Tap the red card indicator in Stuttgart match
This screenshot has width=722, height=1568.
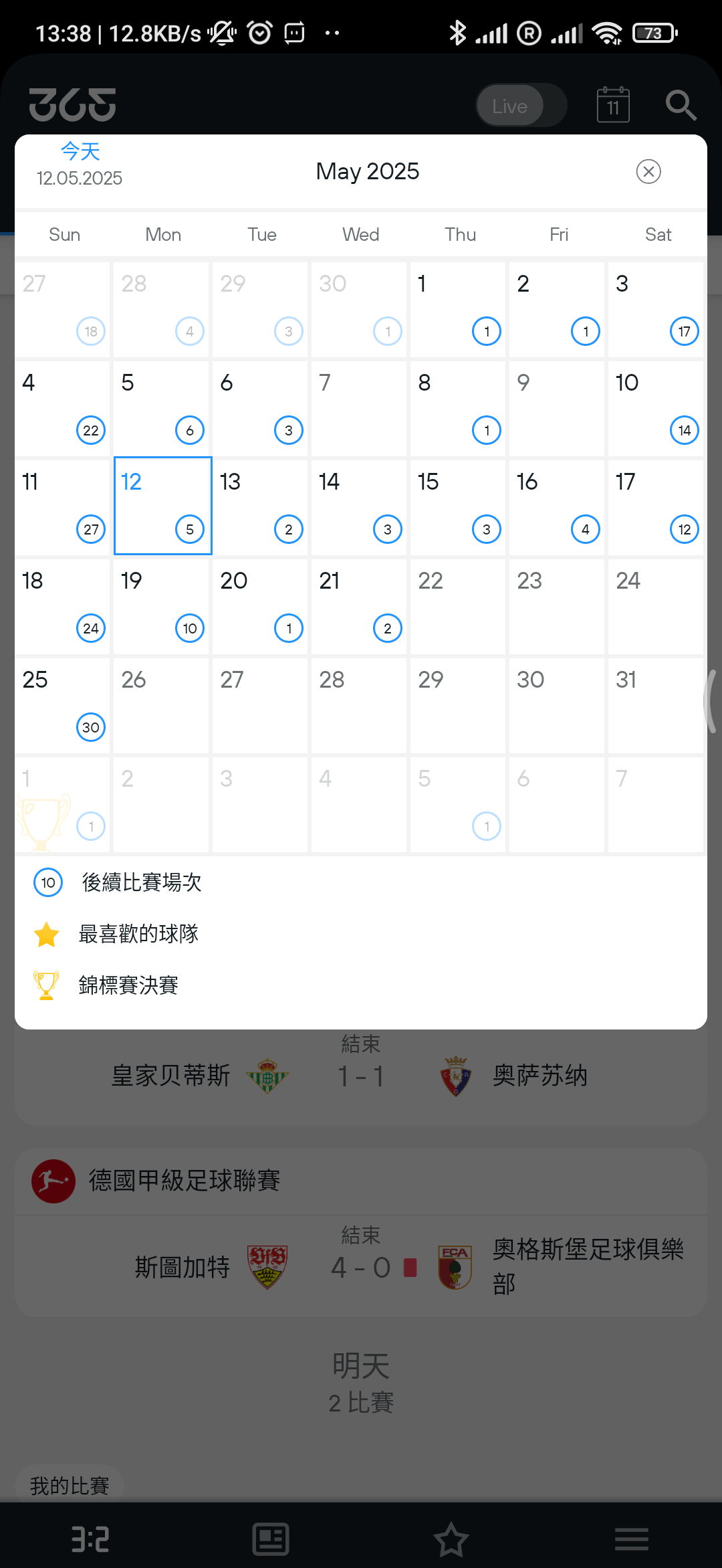point(408,1266)
